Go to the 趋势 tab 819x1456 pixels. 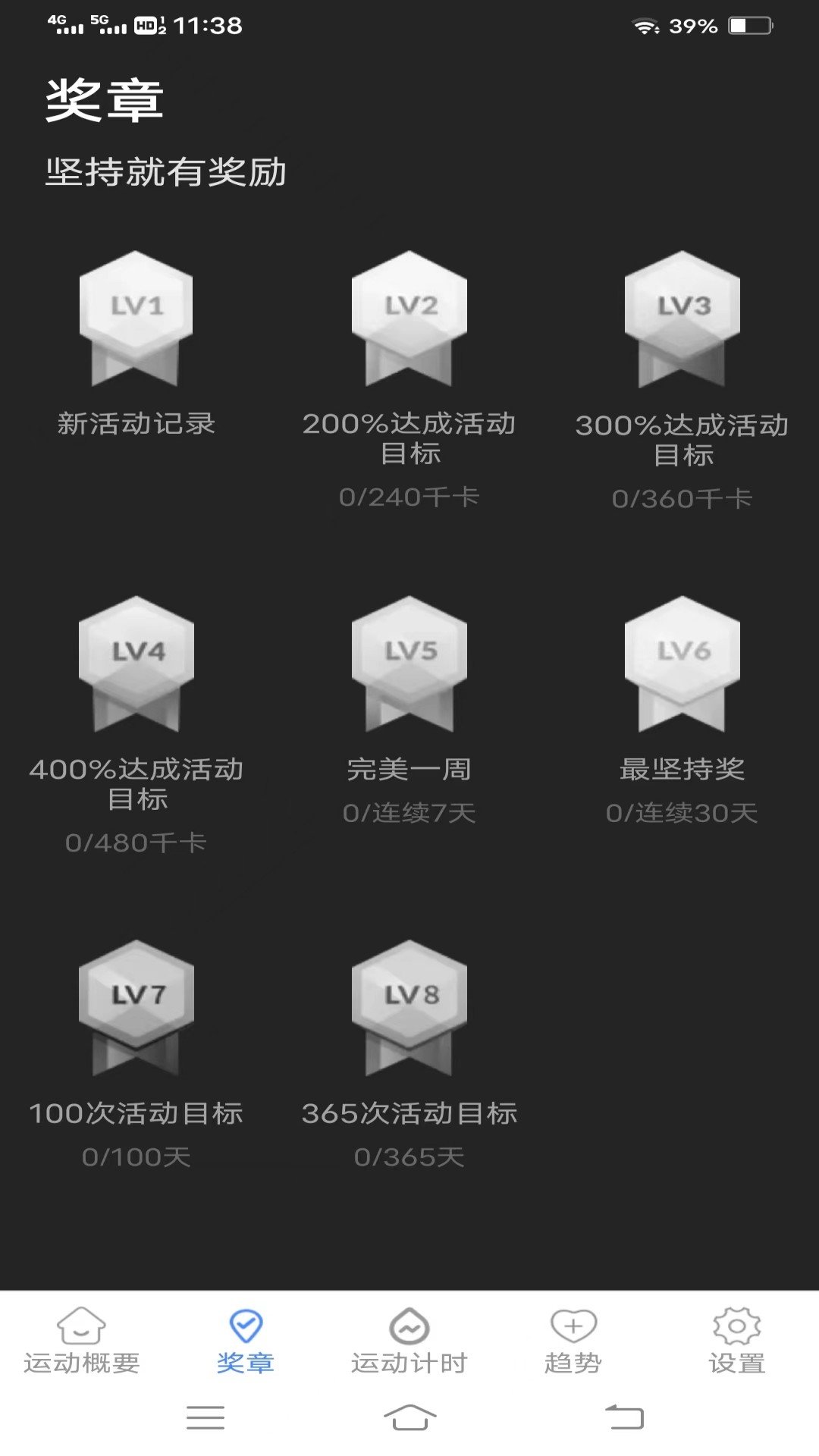pyautogui.click(x=573, y=1341)
